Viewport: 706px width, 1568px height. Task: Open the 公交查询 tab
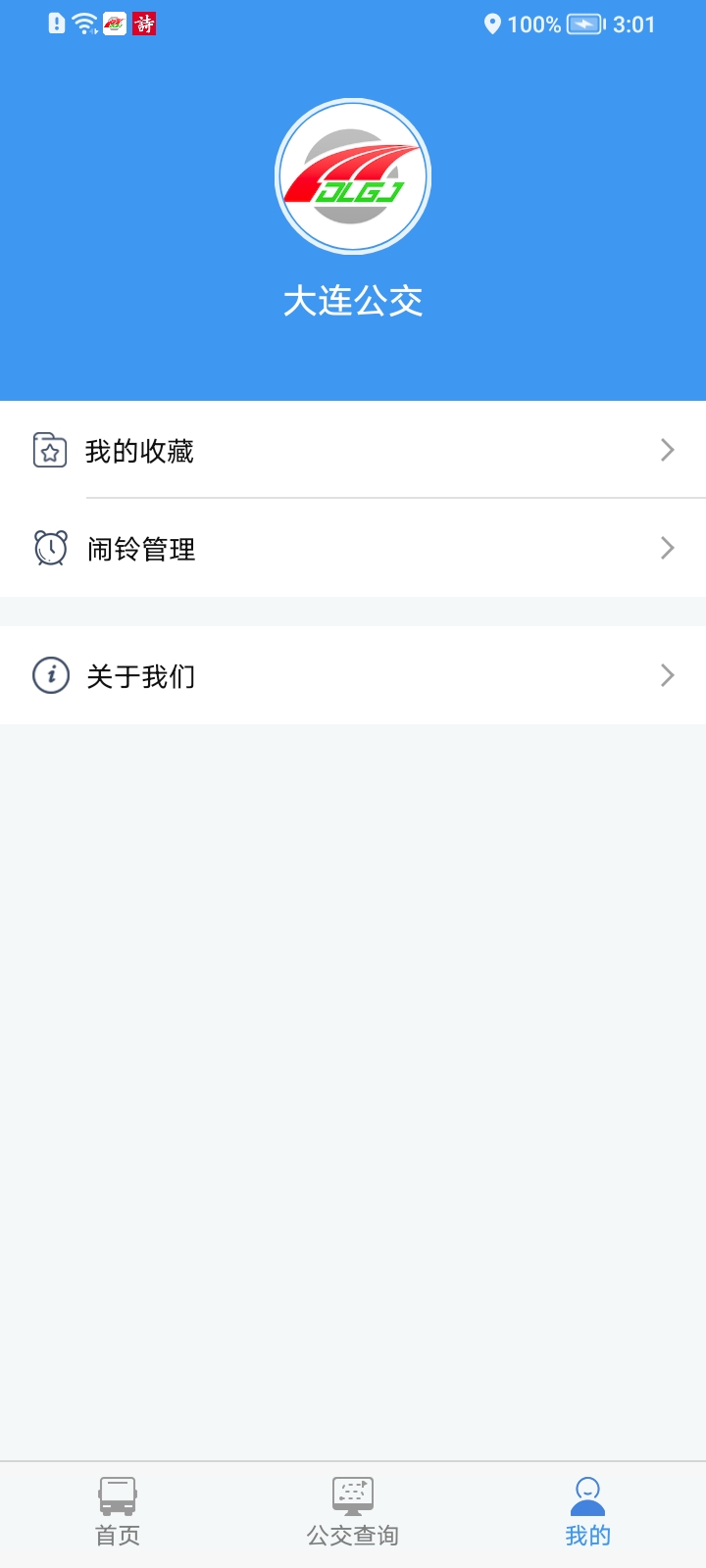pyautogui.click(x=352, y=1514)
